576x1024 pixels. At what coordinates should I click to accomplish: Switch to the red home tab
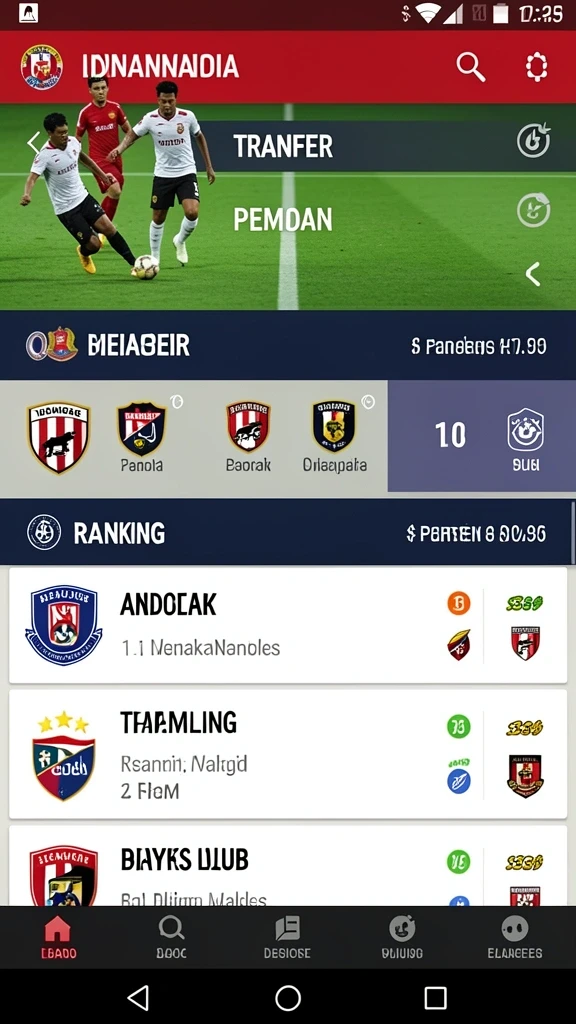point(58,936)
